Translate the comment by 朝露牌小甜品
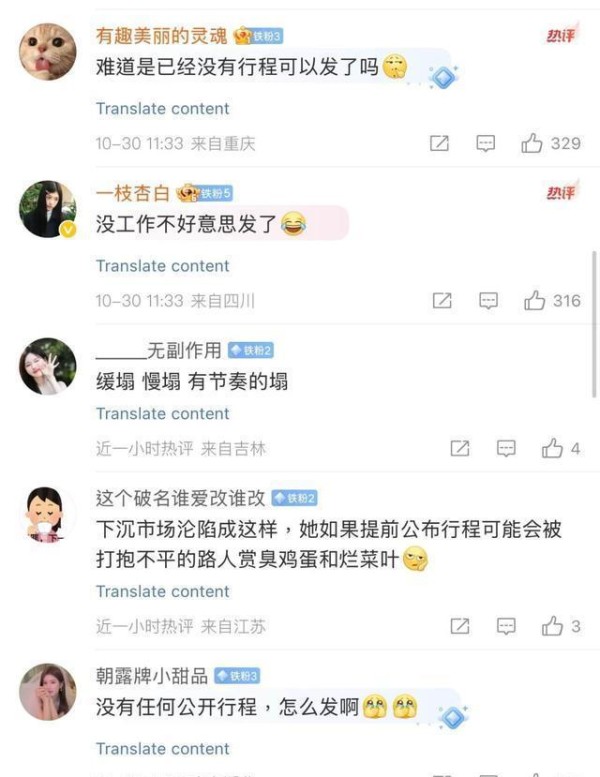Viewport: 600px width, 777px height. point(163,749)
